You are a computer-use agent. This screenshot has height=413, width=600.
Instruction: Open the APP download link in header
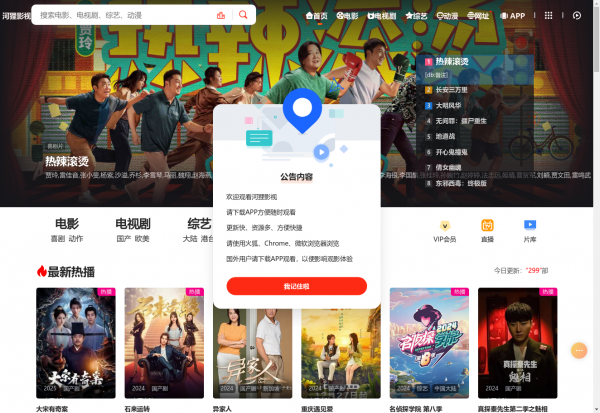click(512, 16)
